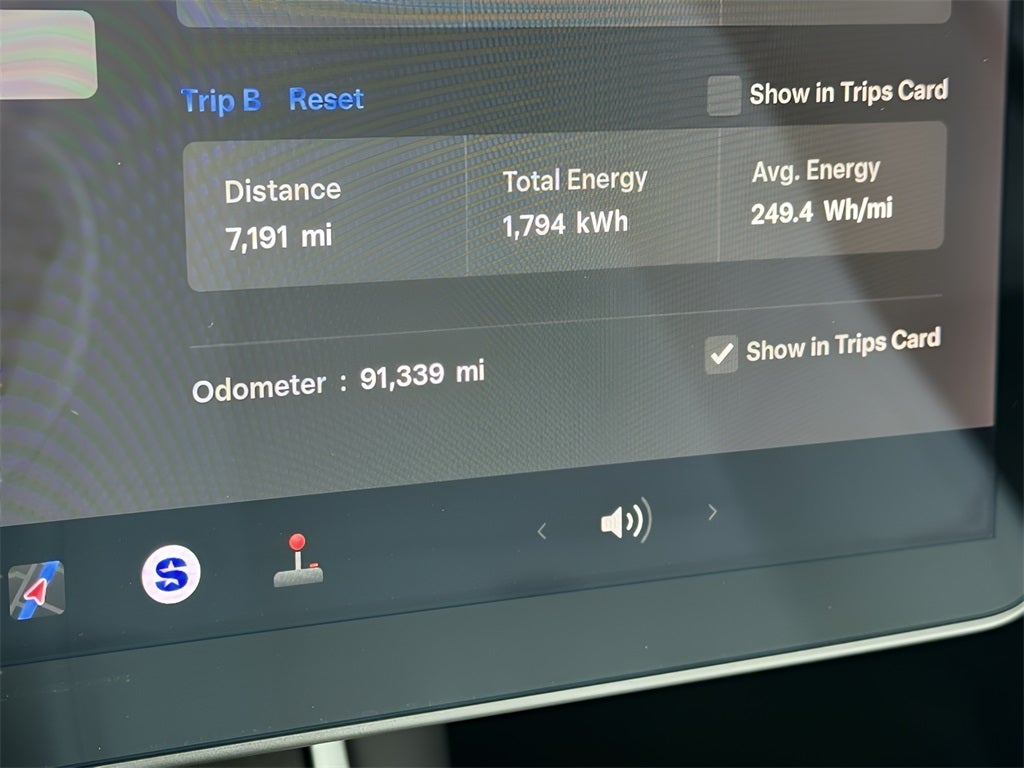Screen dimensions: 1024x768
Task: Reset the Trip B counter
Action: pos(326,99)
